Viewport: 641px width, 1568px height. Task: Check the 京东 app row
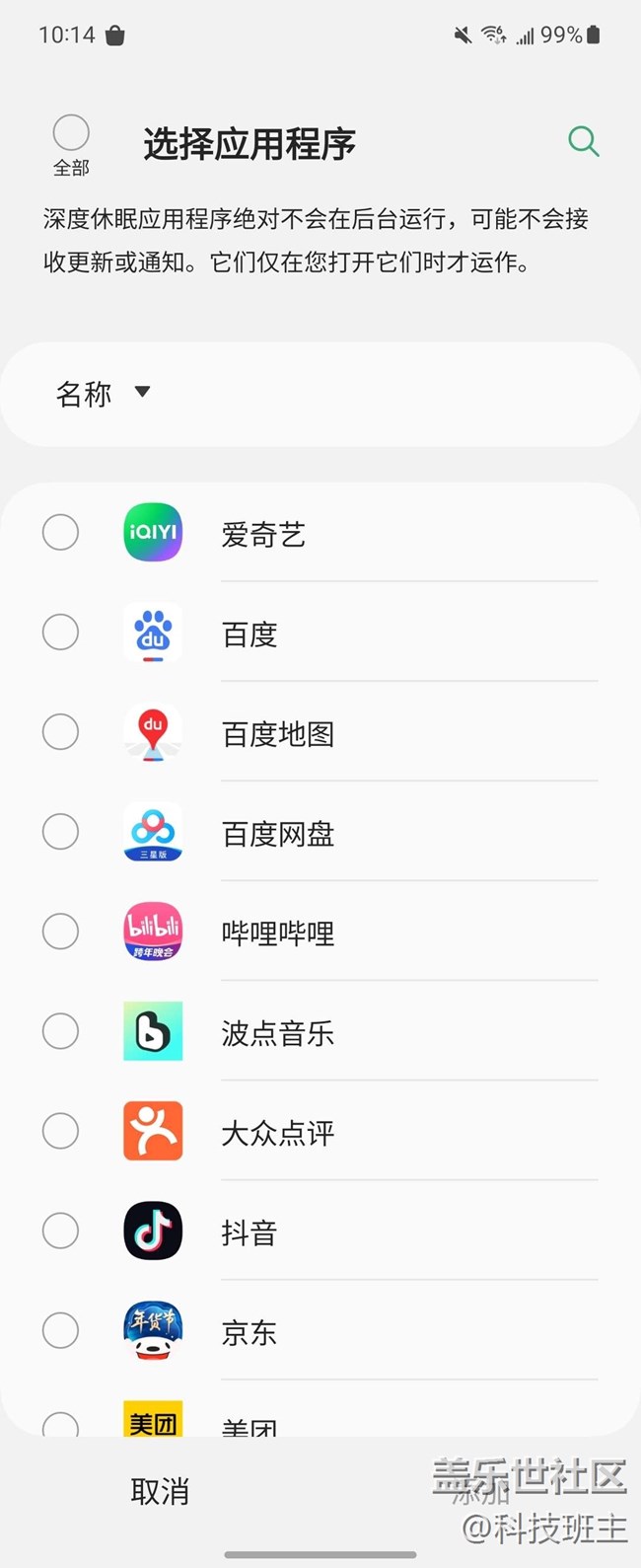(x=60, y=1330)
